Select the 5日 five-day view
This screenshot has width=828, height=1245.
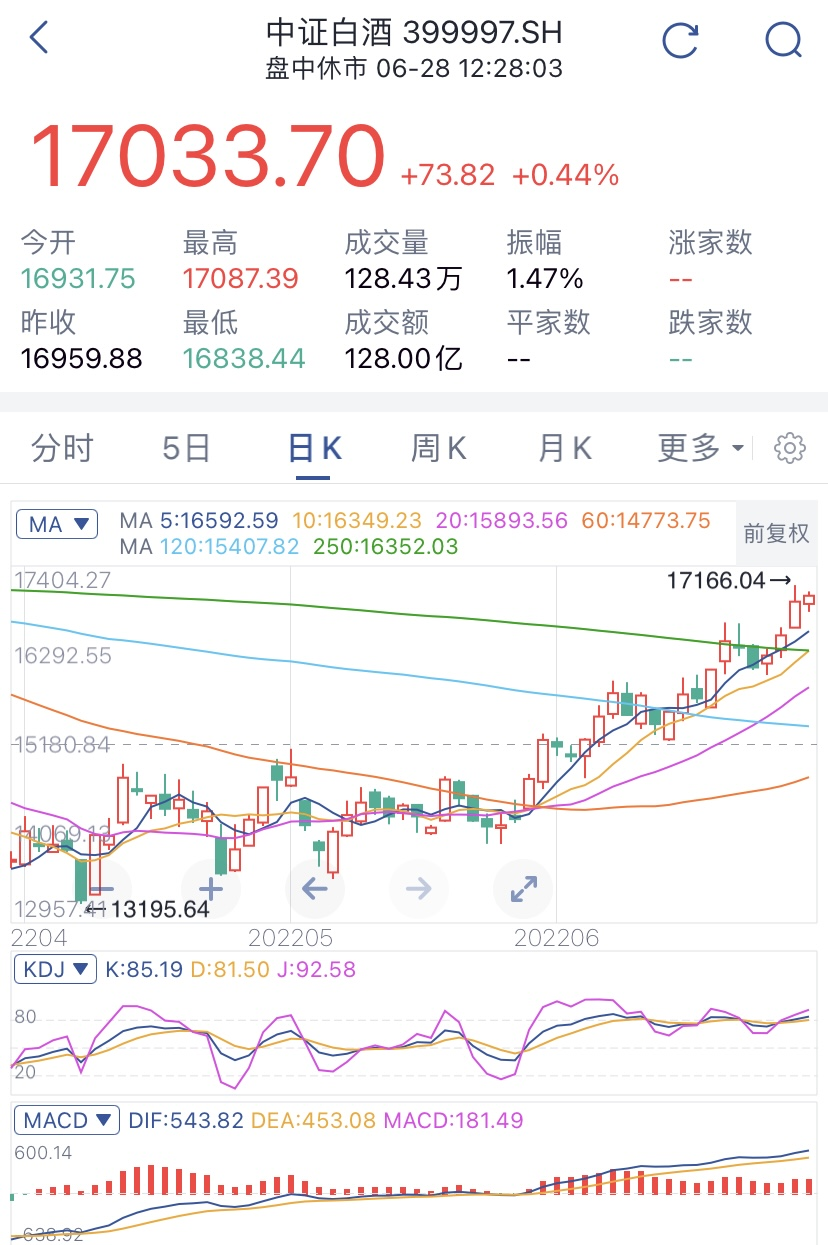click(x=186, y=448)
